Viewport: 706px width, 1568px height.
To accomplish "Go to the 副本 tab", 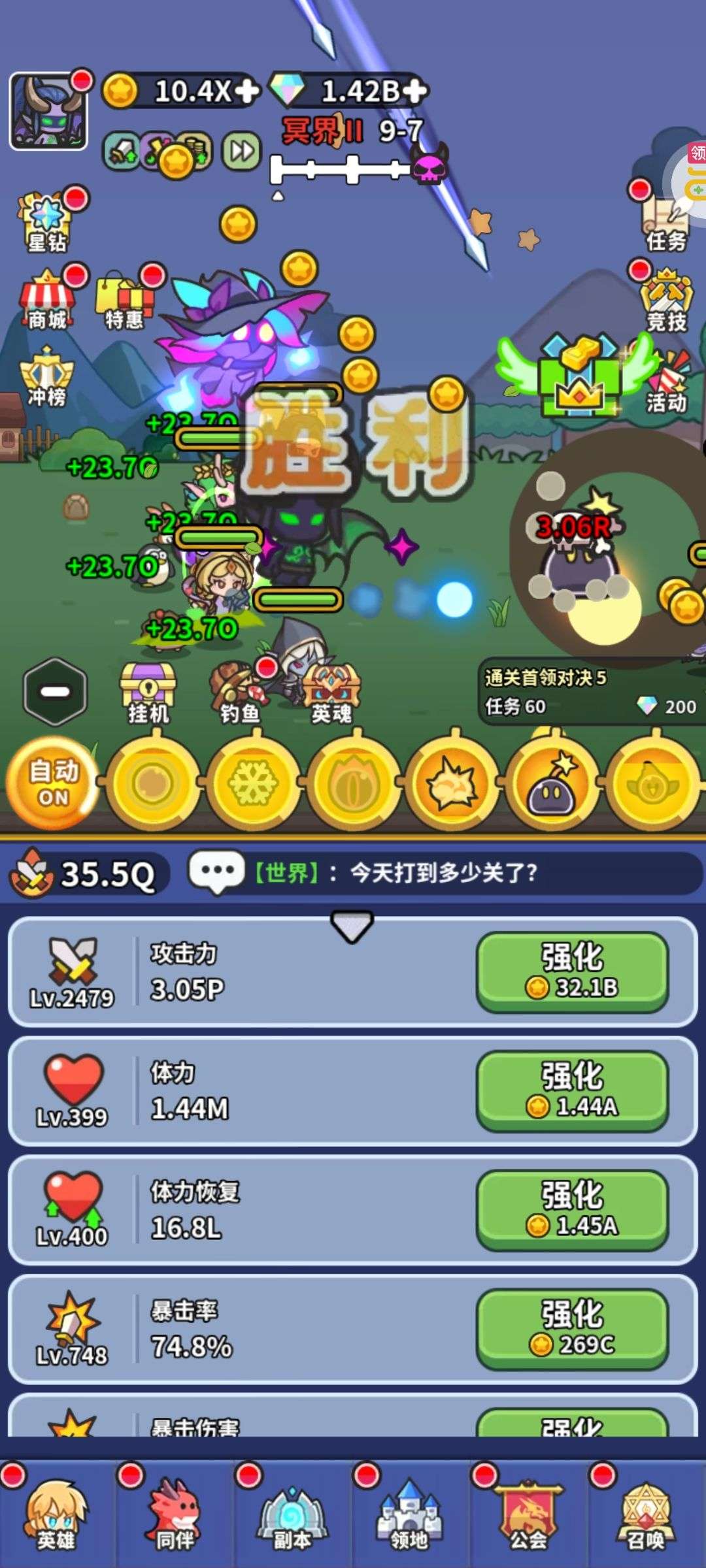I will [x=292, y=1514].
